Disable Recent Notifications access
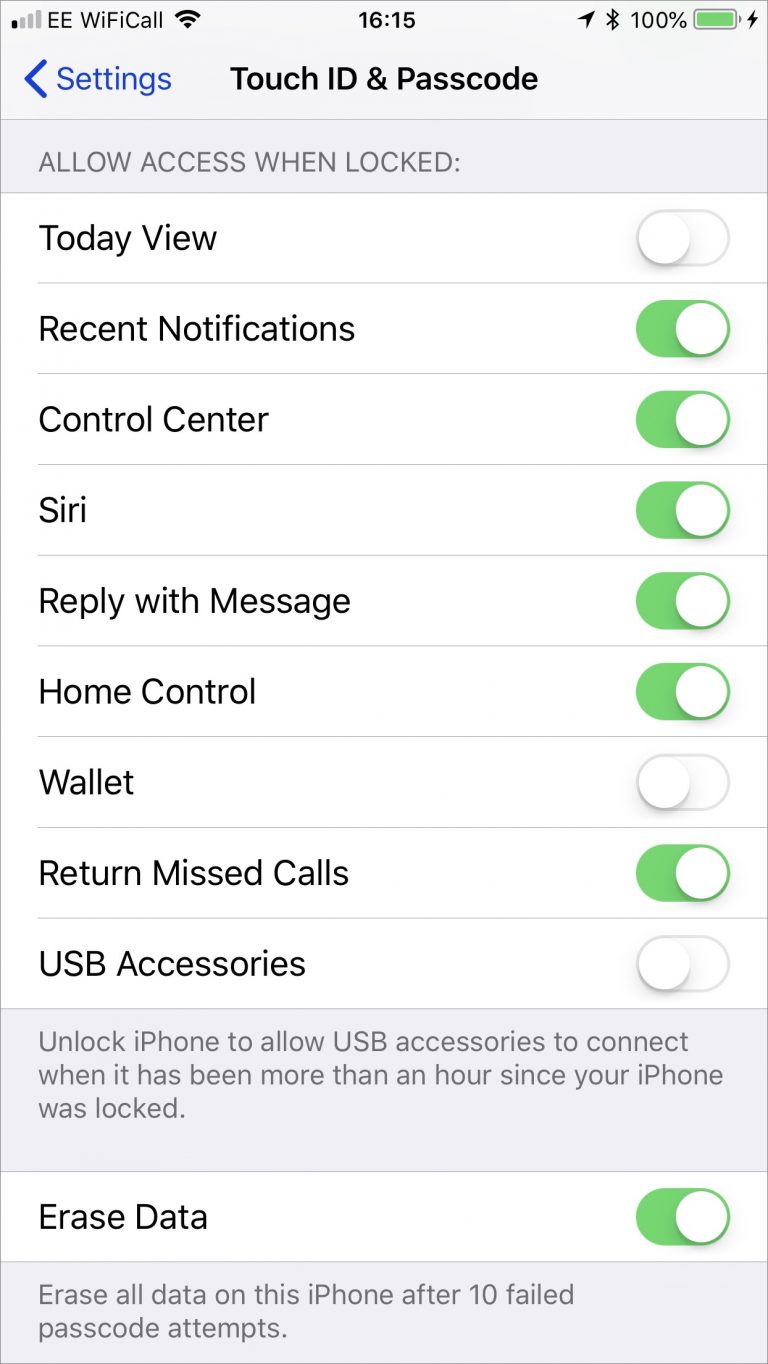The image size is (768, 1364). tap(682, 329)
